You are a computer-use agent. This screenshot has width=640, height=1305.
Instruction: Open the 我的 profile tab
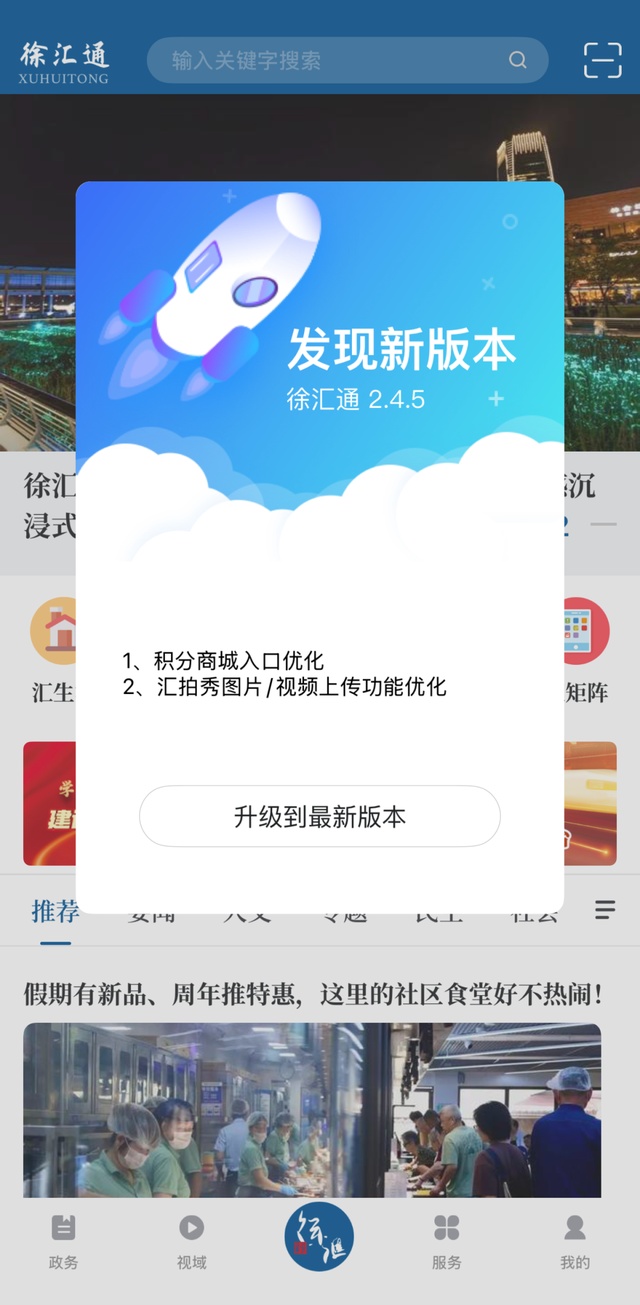[x=574, y=1242]
